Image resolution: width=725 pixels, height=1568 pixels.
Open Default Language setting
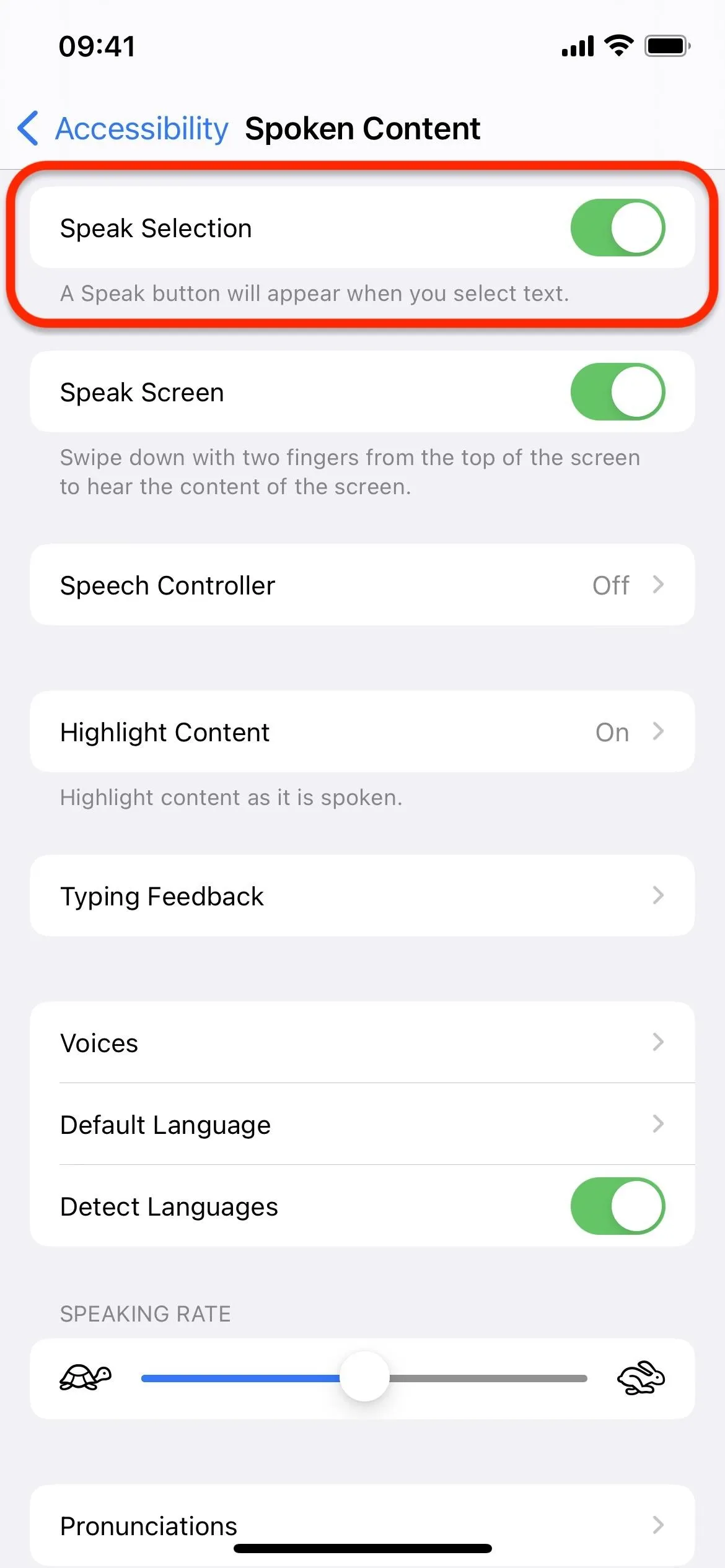pos(362,1125)
